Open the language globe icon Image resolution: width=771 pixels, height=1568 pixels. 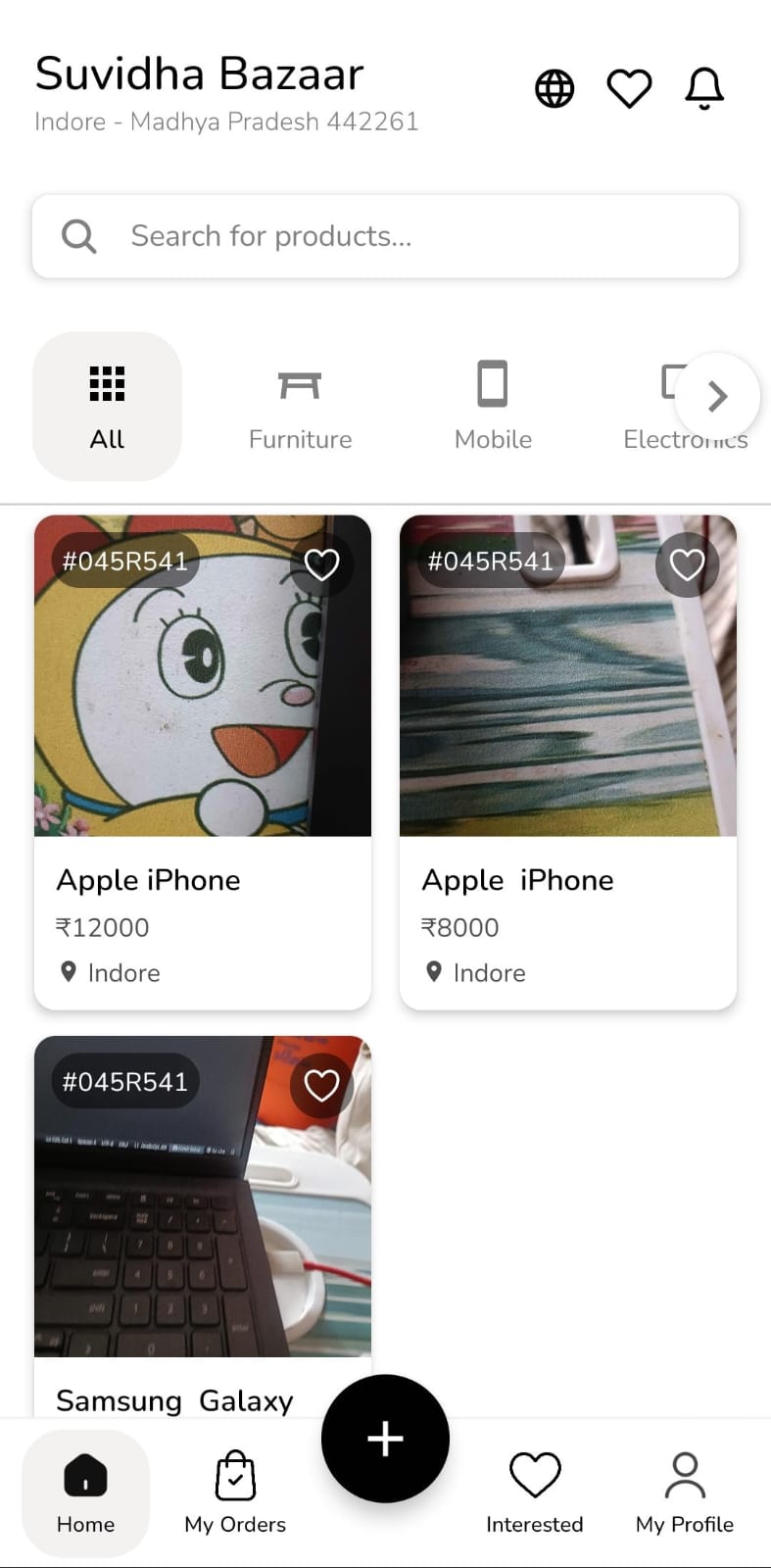(554, 89)
